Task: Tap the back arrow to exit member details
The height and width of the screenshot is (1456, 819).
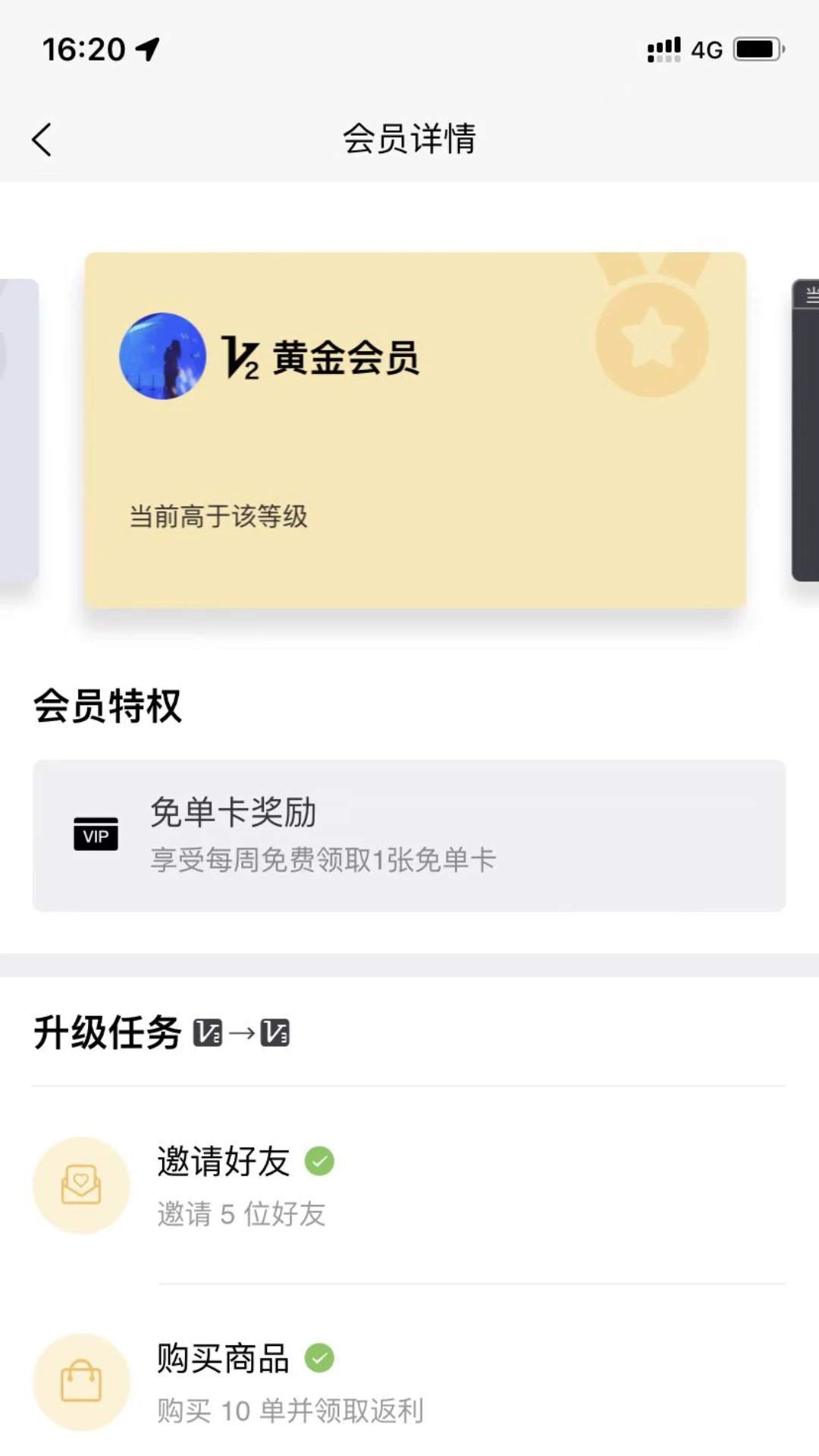Action: coord(43,139)
